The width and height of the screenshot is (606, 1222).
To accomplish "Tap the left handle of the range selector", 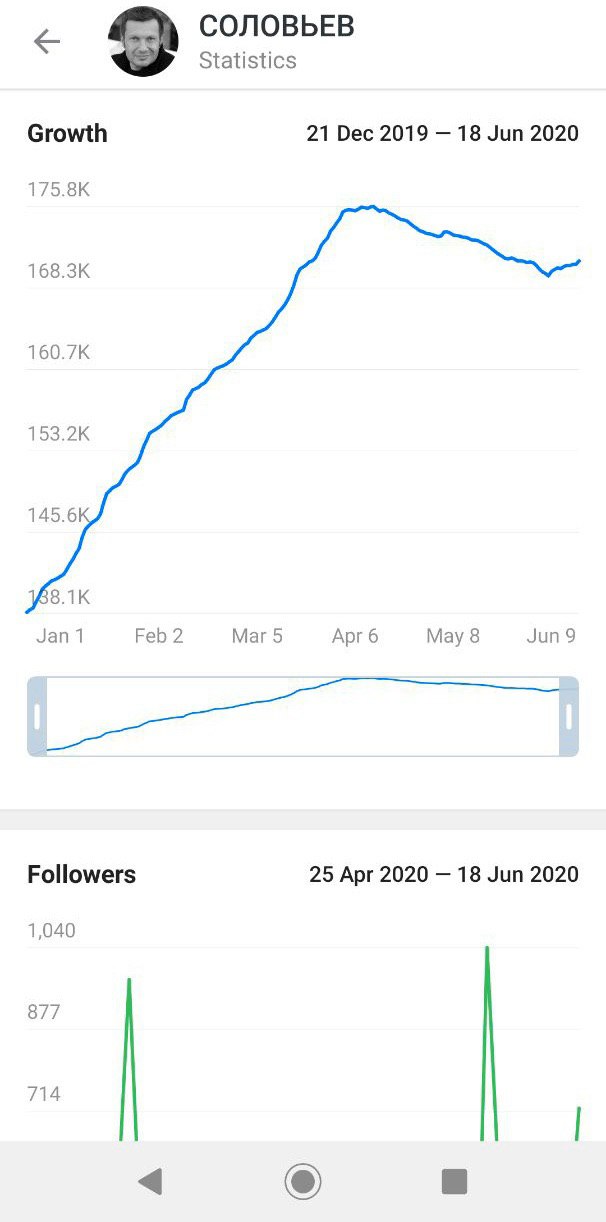I will point(37,716).
